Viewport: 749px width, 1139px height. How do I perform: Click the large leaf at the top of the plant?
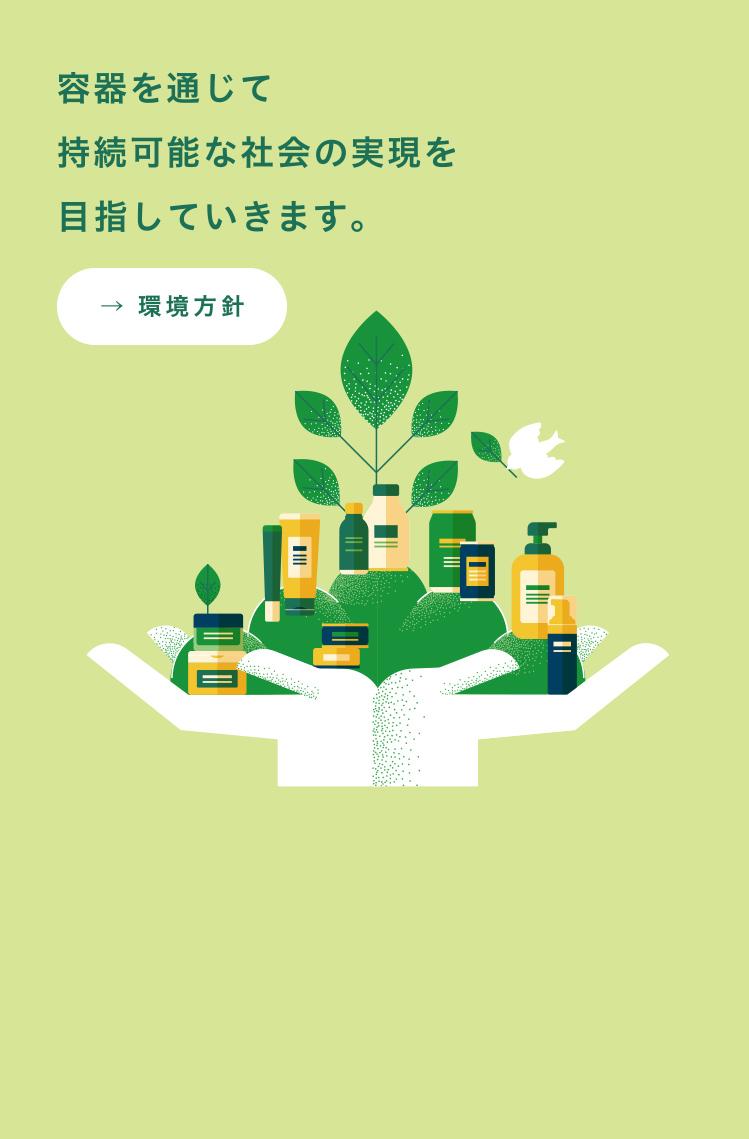(378, 368)
